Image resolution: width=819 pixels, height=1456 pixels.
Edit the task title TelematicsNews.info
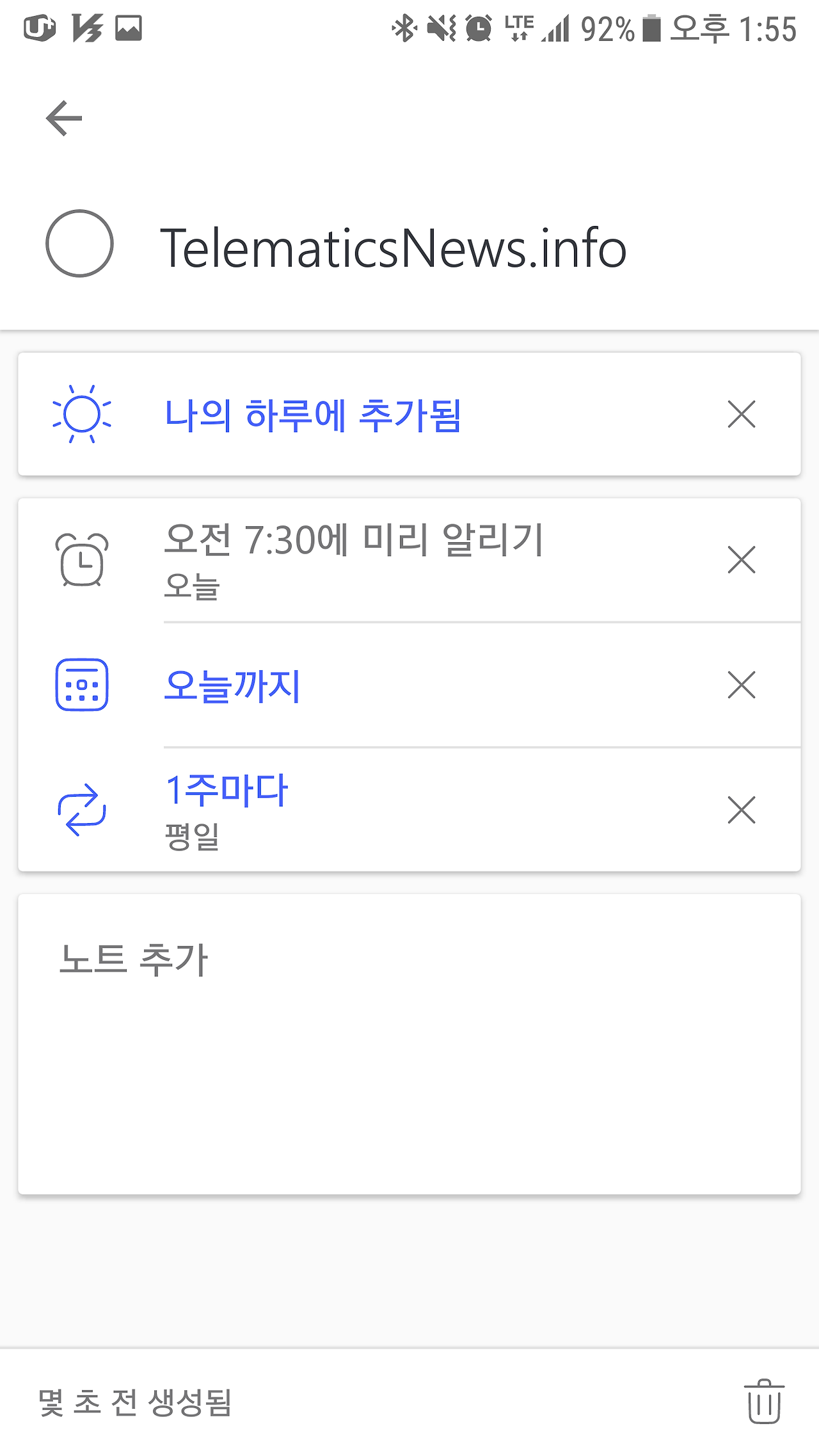(x=393, y=248)
